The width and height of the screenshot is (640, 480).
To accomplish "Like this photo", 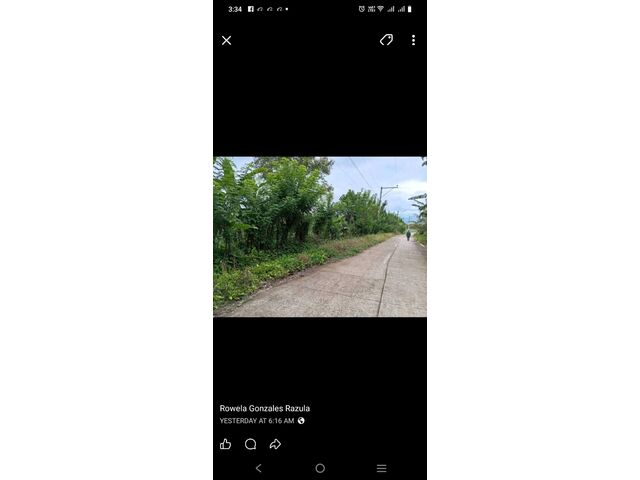I will point(226,444).
